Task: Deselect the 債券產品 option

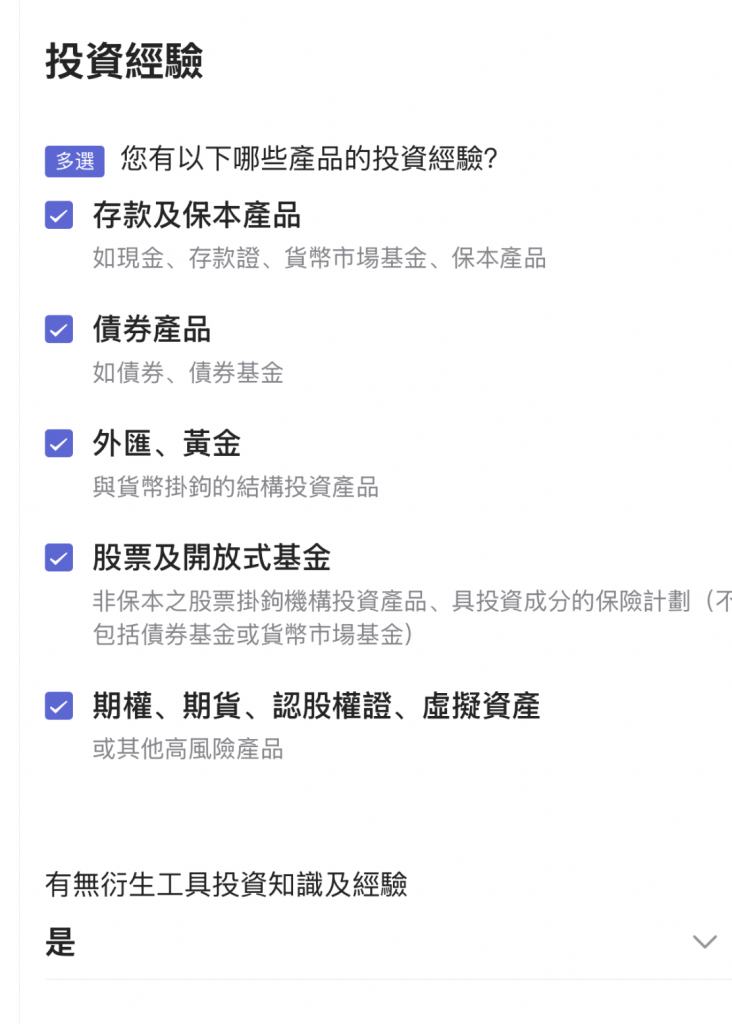Action: pos(59,329)
